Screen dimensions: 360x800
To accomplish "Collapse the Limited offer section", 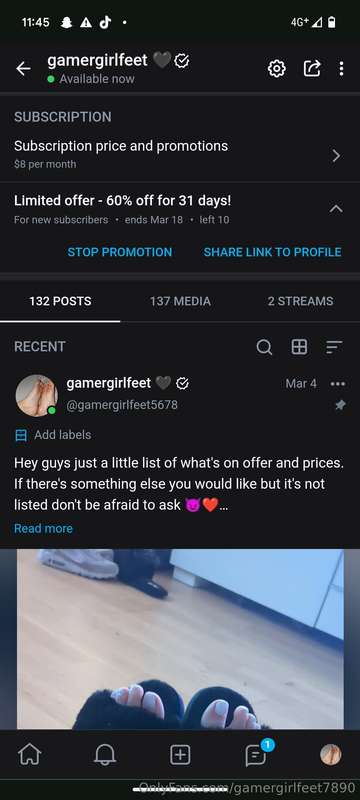I will point(336,209).
